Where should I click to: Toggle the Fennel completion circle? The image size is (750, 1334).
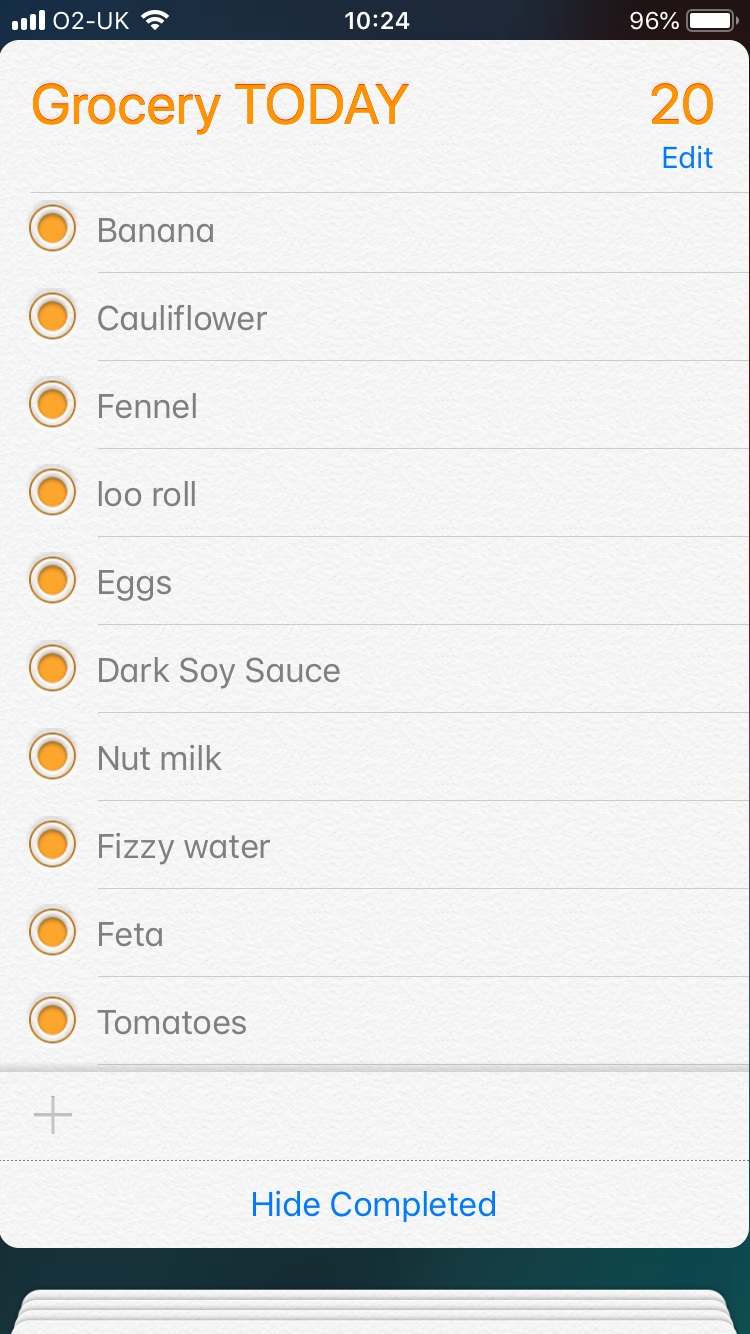[x=52, y=406]
